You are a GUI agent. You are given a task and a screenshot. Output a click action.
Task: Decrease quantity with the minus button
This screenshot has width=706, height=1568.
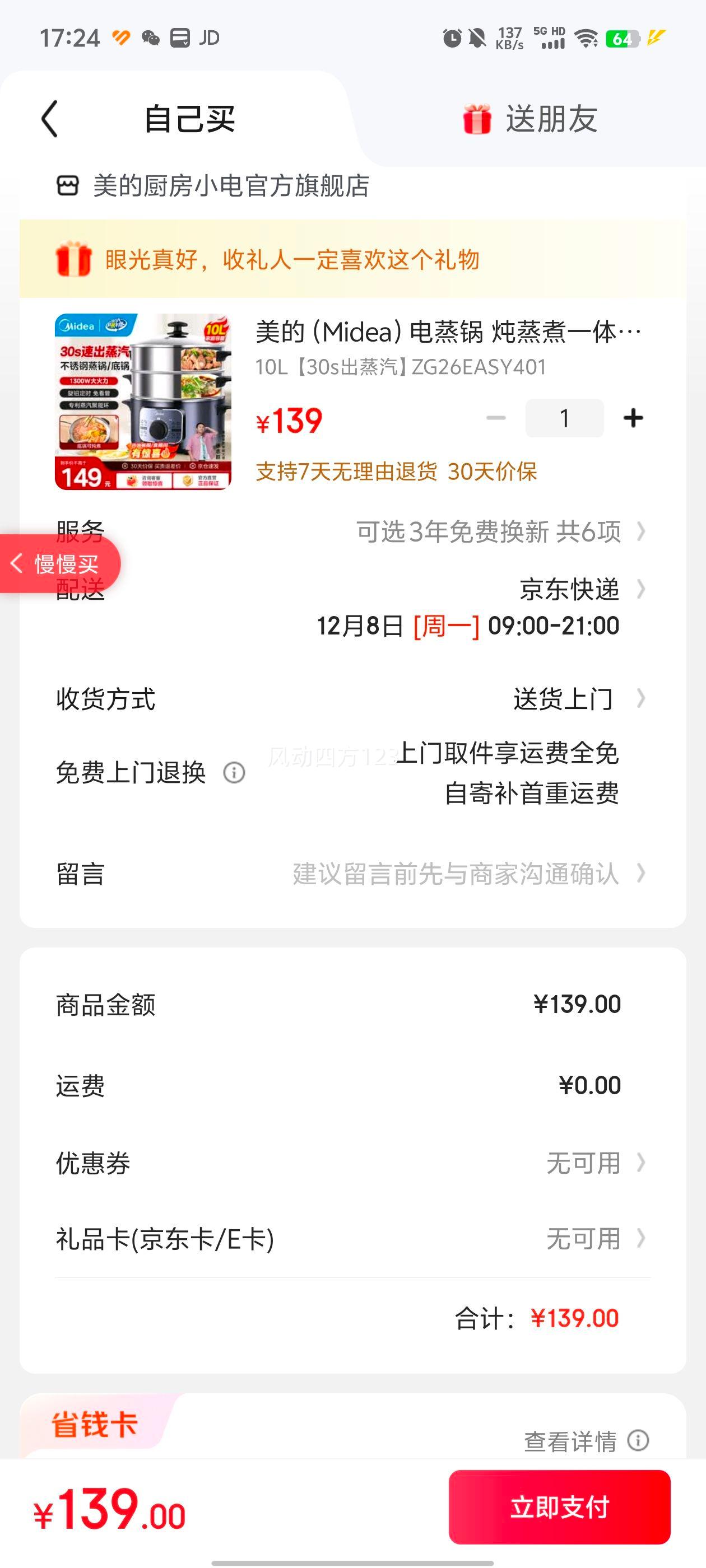pos(496,418)
